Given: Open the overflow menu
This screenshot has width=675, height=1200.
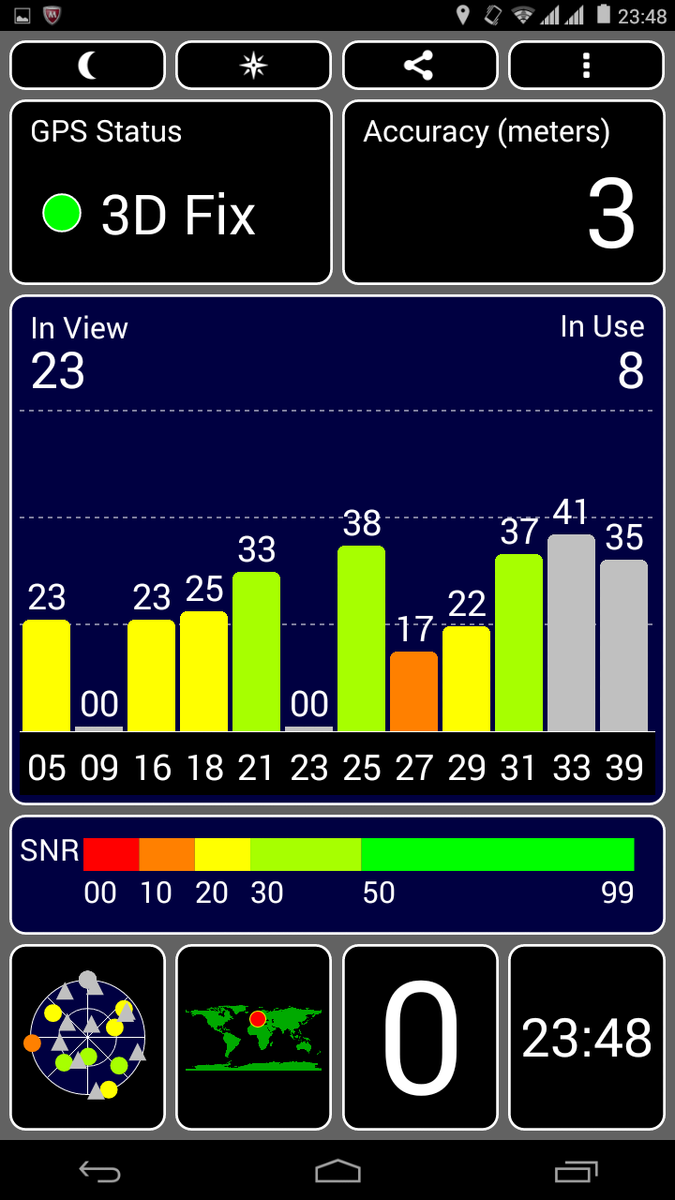Looking at the screenshot, I should [x=586, y=66].
